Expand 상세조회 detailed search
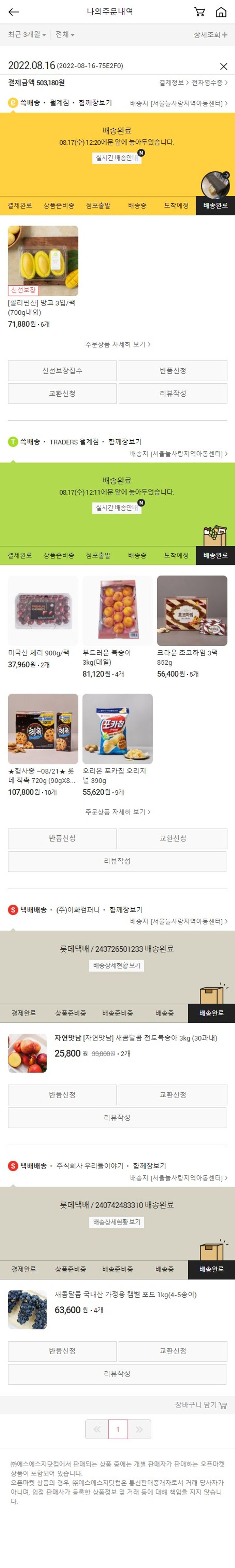Viewport: 235px width, 1568px height. [x=210, y=35]
